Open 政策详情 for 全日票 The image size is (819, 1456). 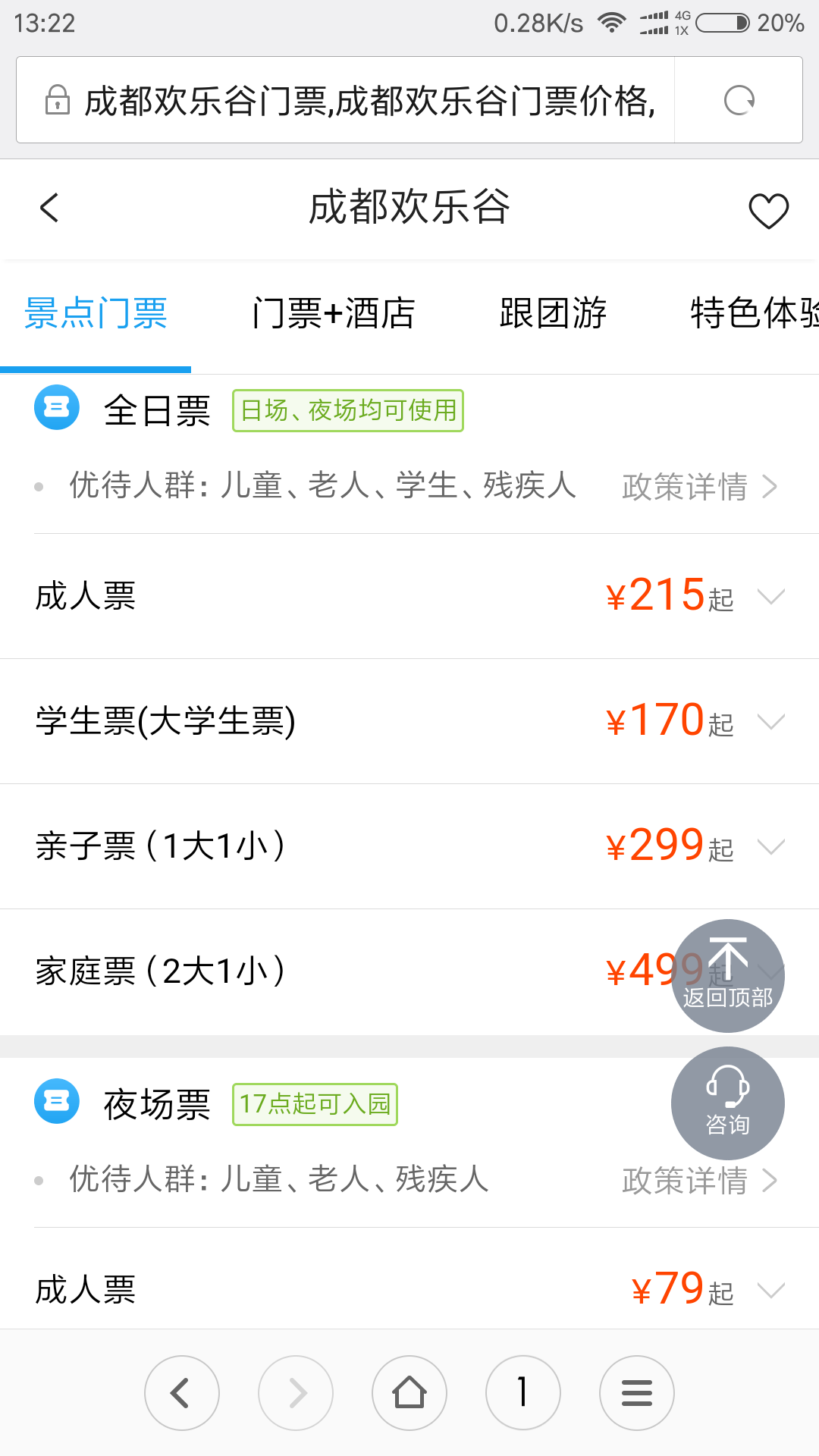pyautogui.click(x=699, y=486)
